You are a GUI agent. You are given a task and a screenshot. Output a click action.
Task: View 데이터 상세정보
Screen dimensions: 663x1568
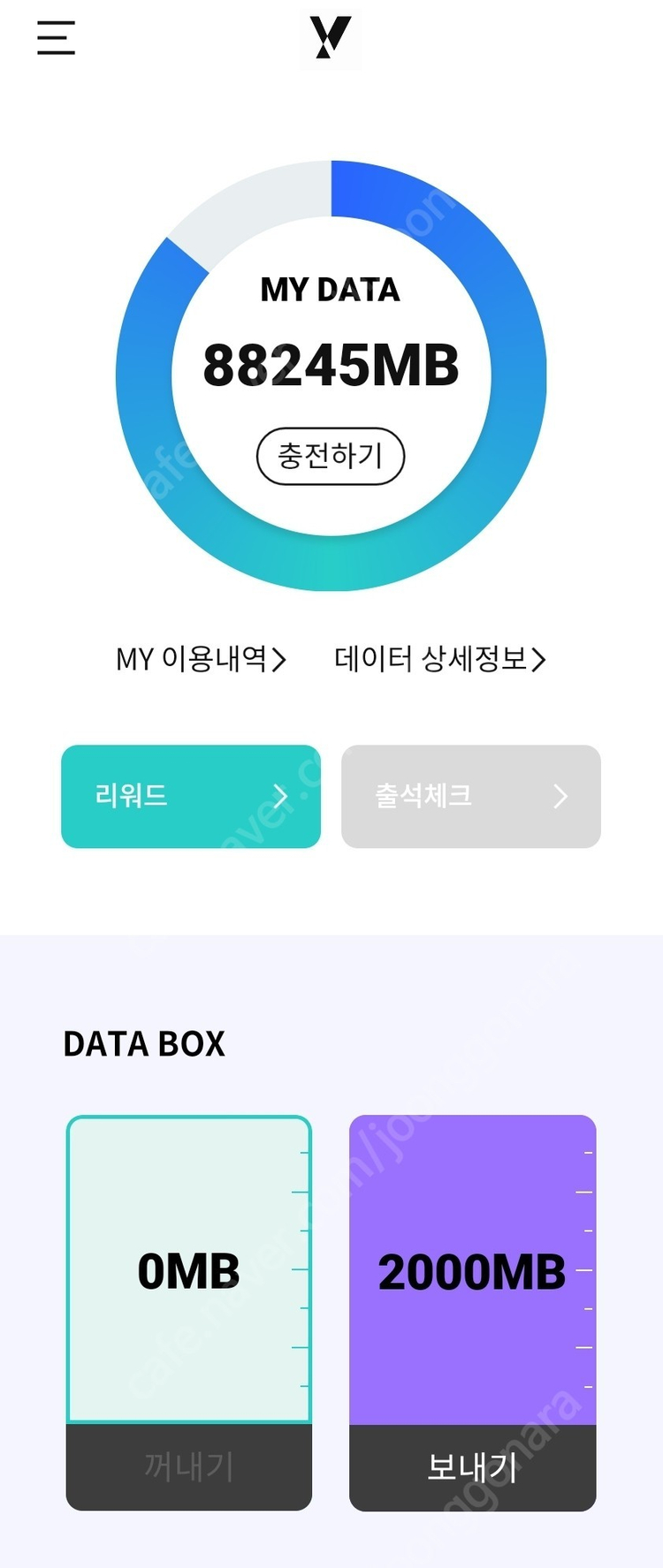click(439, 659)
